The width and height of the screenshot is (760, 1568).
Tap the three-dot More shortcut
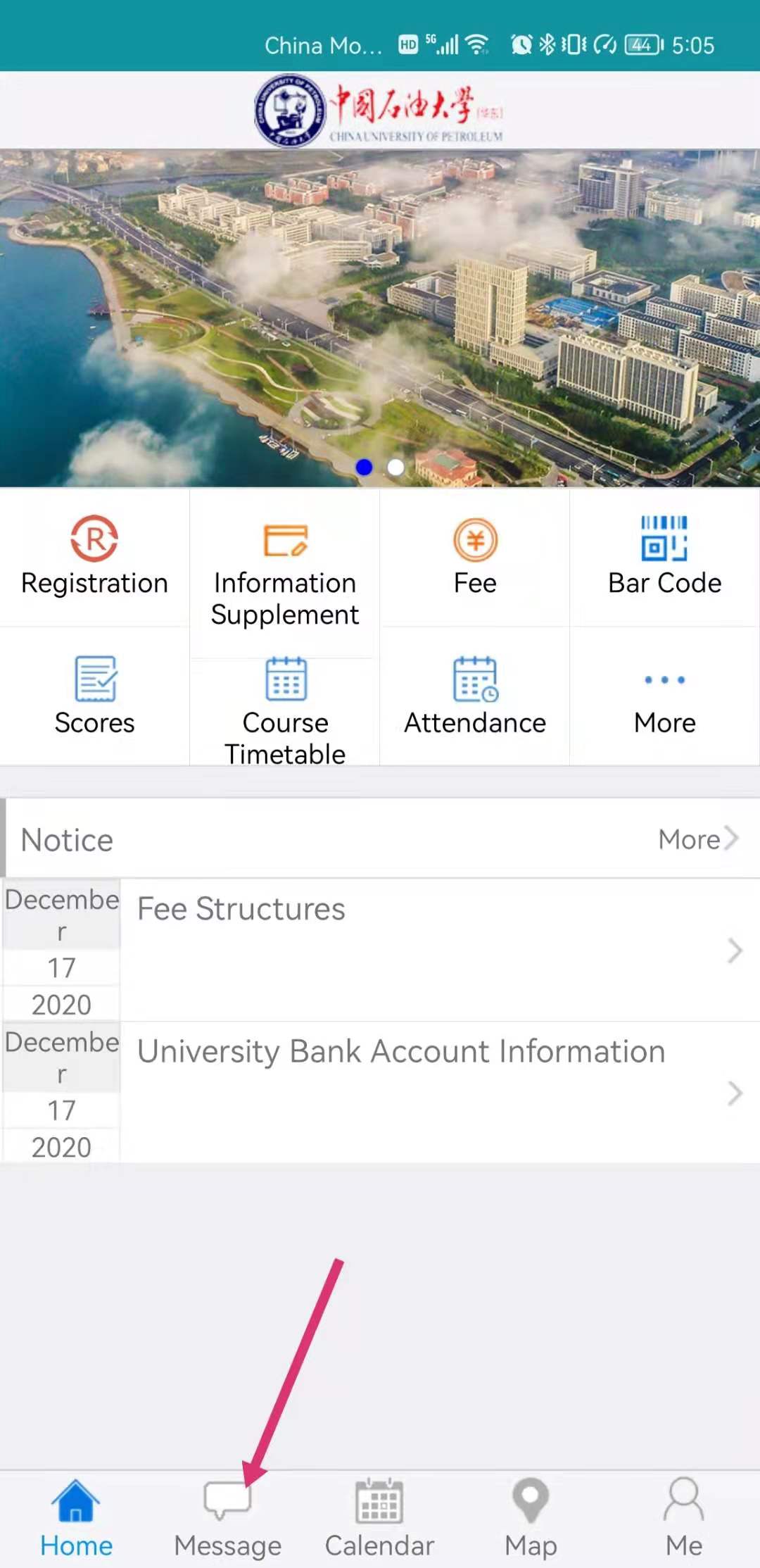(664, 696)
